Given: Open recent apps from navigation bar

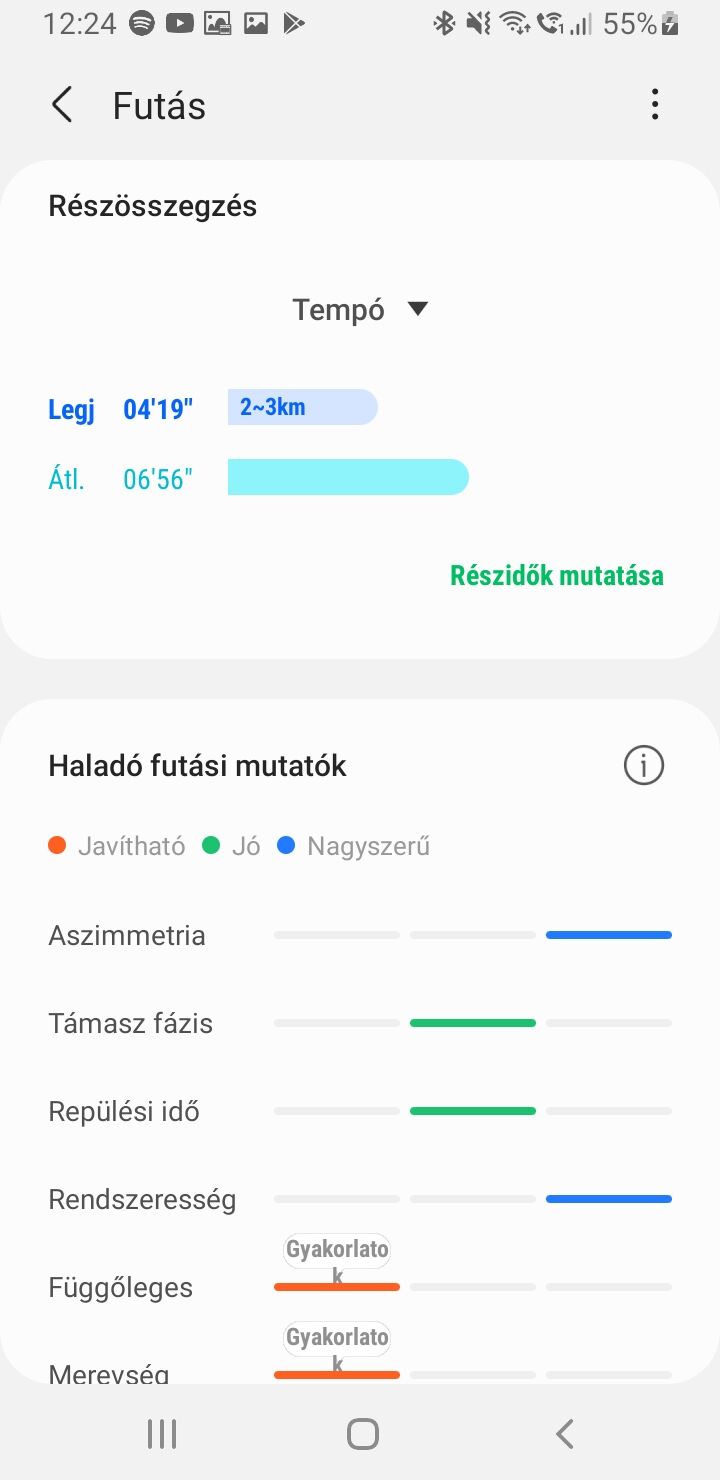Looking at the screenshot, I should (162, 1434).
